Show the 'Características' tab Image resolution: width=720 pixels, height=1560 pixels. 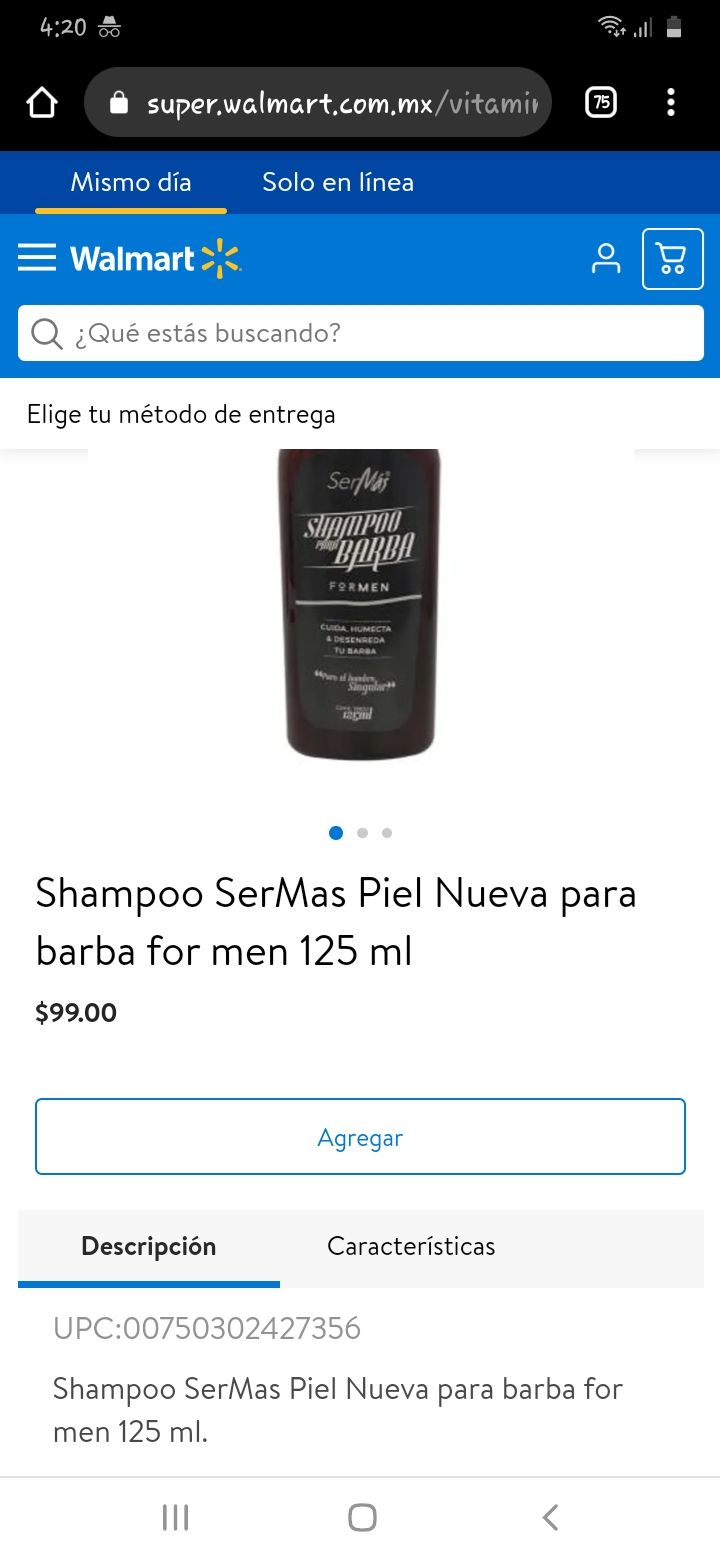pos(411,1246)
